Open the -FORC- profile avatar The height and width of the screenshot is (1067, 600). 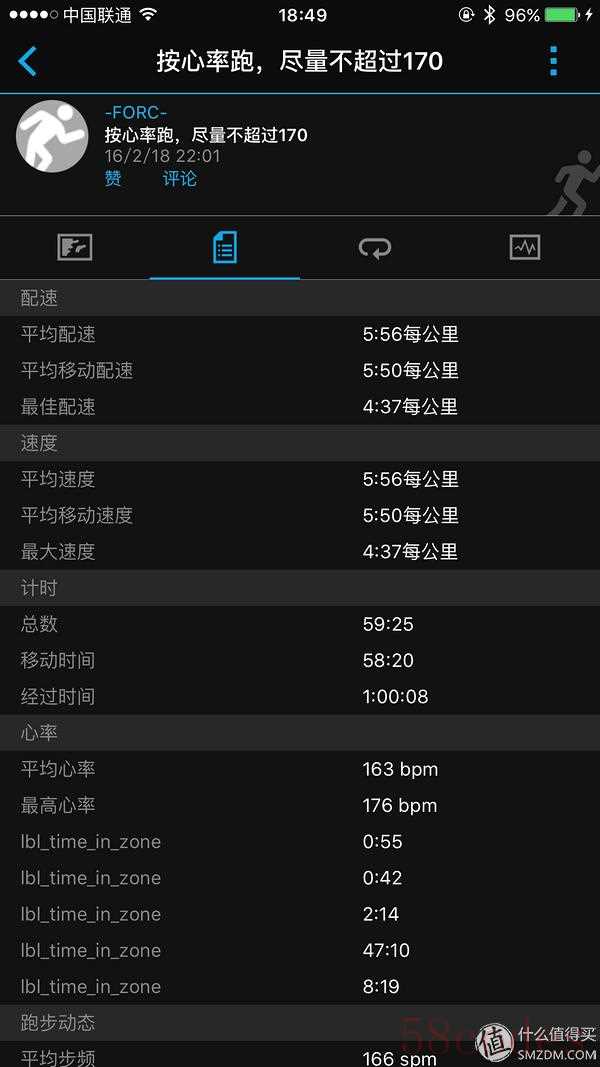(x=52, y=136)
